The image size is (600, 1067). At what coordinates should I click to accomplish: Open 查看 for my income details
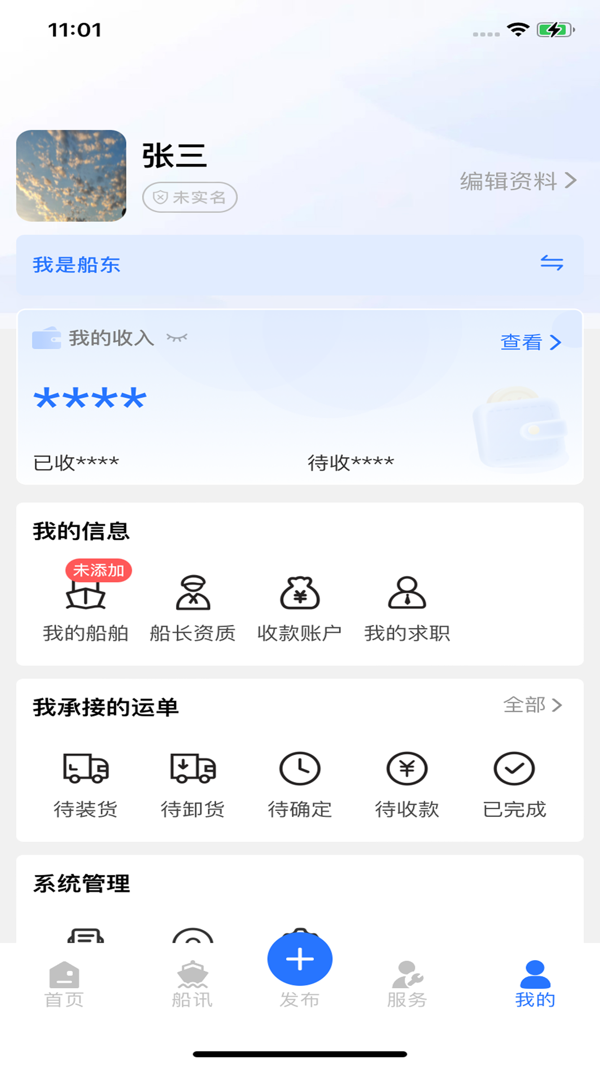530,342
